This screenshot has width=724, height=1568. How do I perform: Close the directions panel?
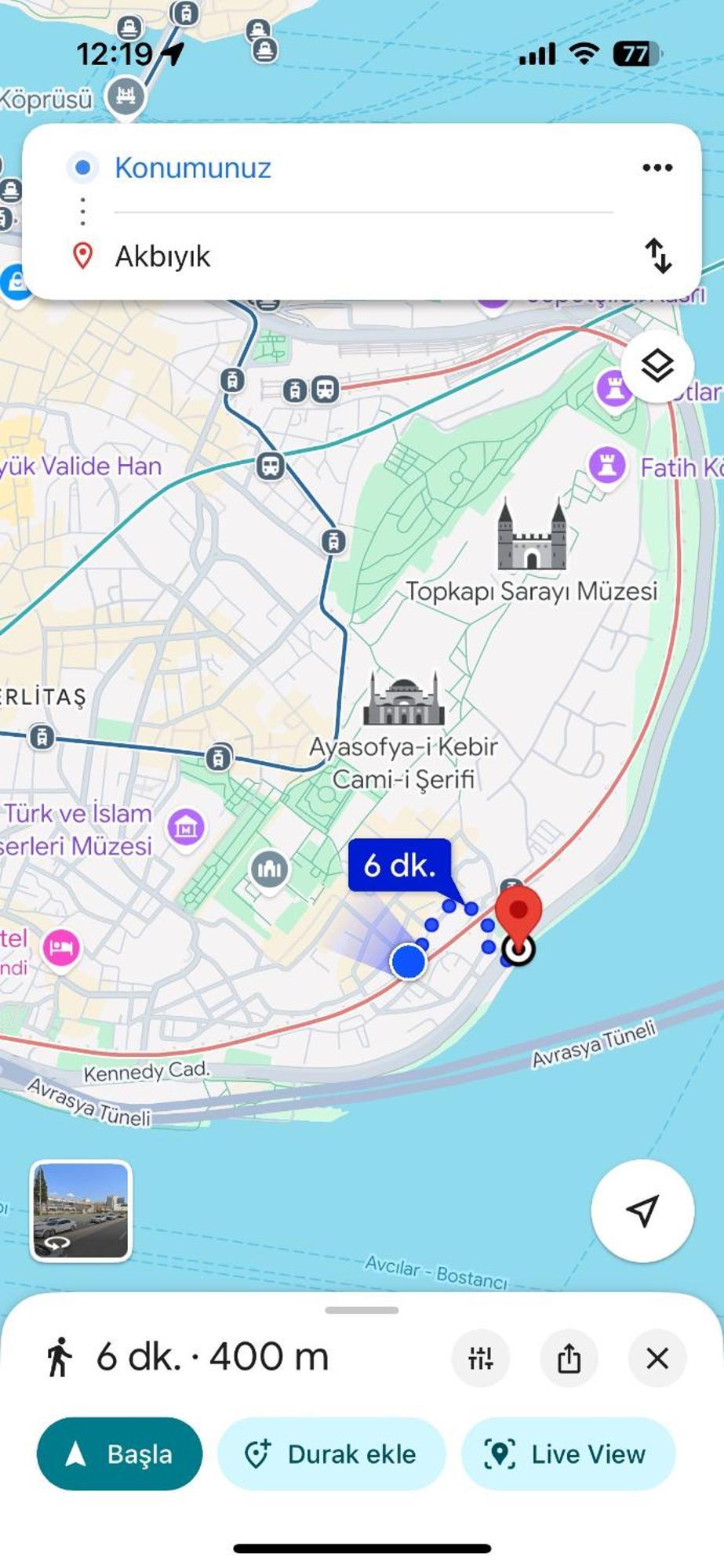[x=657, y=1357]
